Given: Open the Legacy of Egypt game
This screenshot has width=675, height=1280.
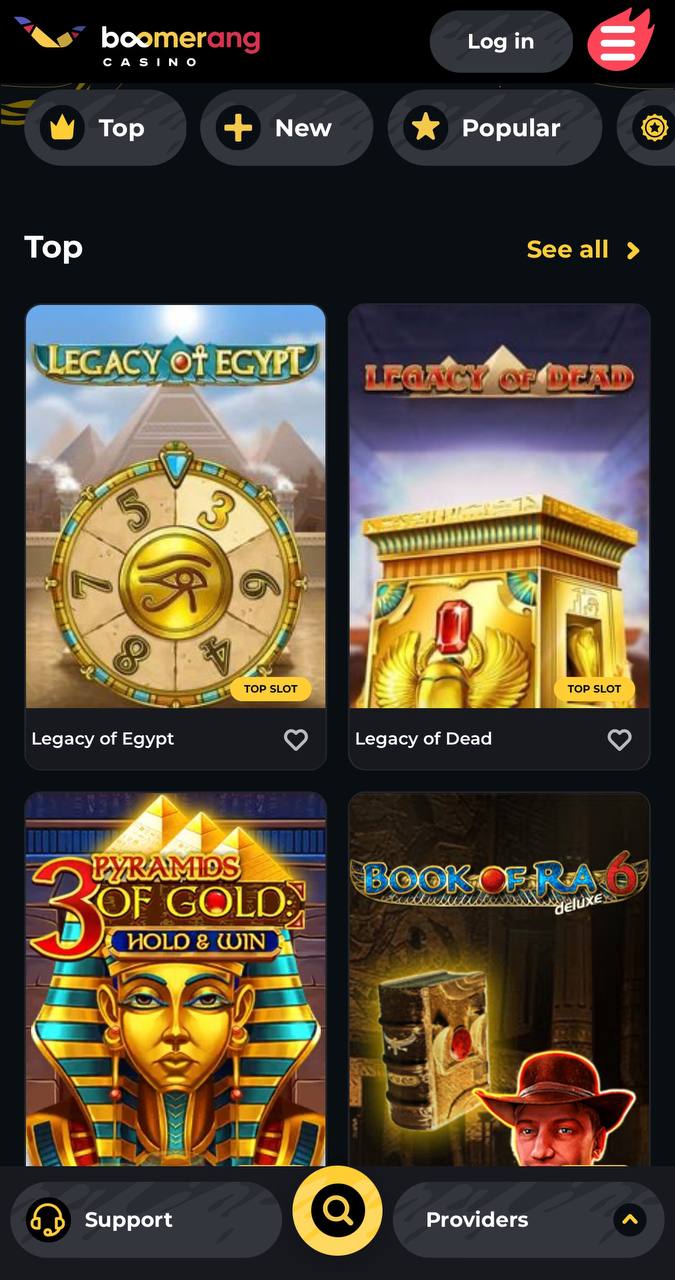Looking at the screenshot, I should pos(176,507).
